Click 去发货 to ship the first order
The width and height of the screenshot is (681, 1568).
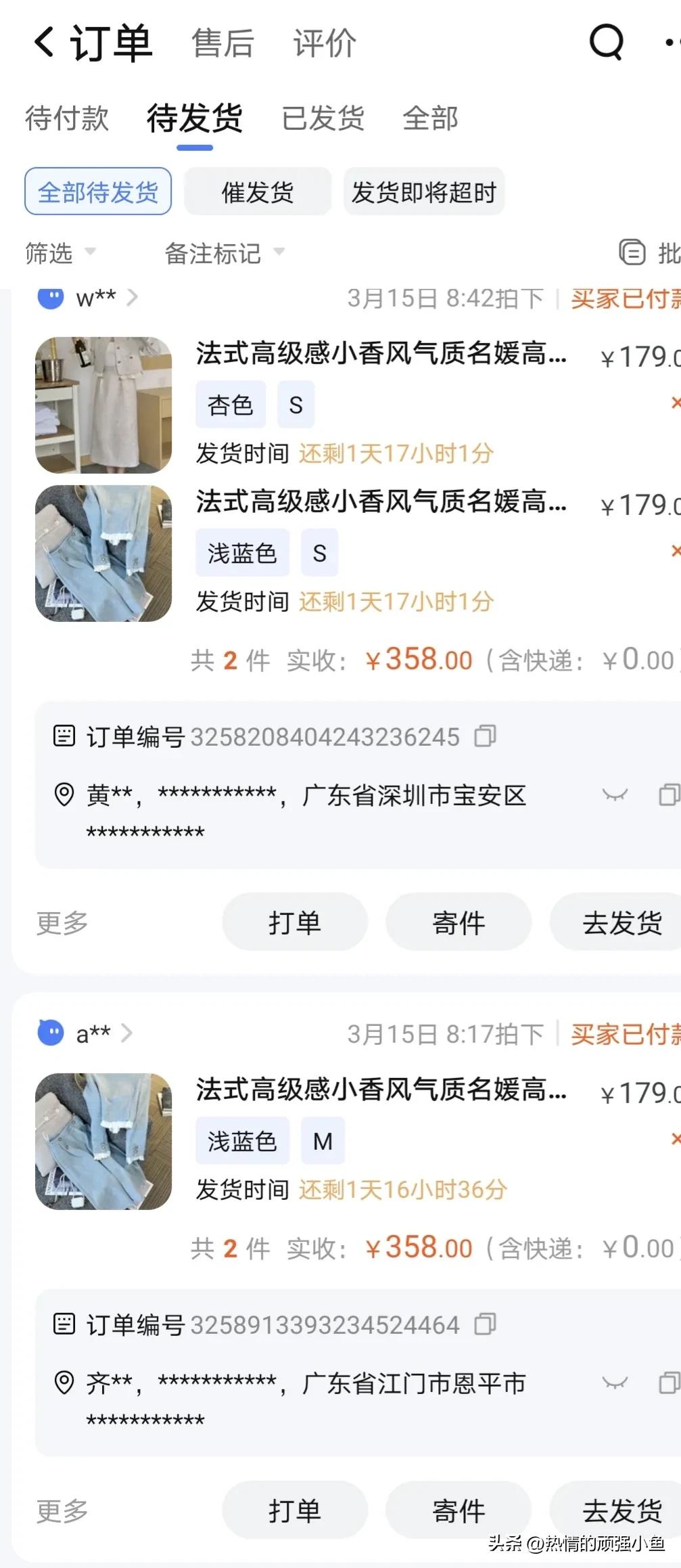pos(621,922)
